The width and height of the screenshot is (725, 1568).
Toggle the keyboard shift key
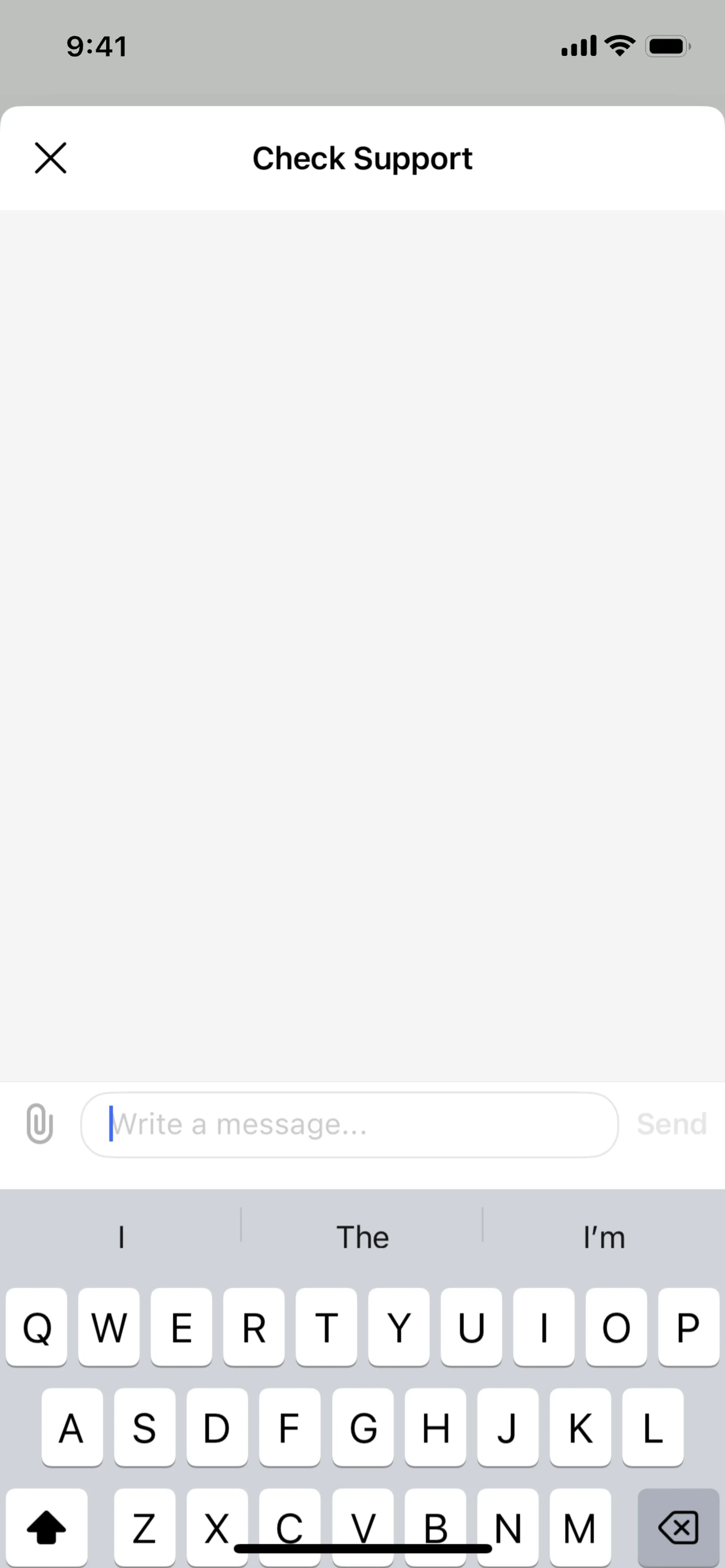[47, 1527]
